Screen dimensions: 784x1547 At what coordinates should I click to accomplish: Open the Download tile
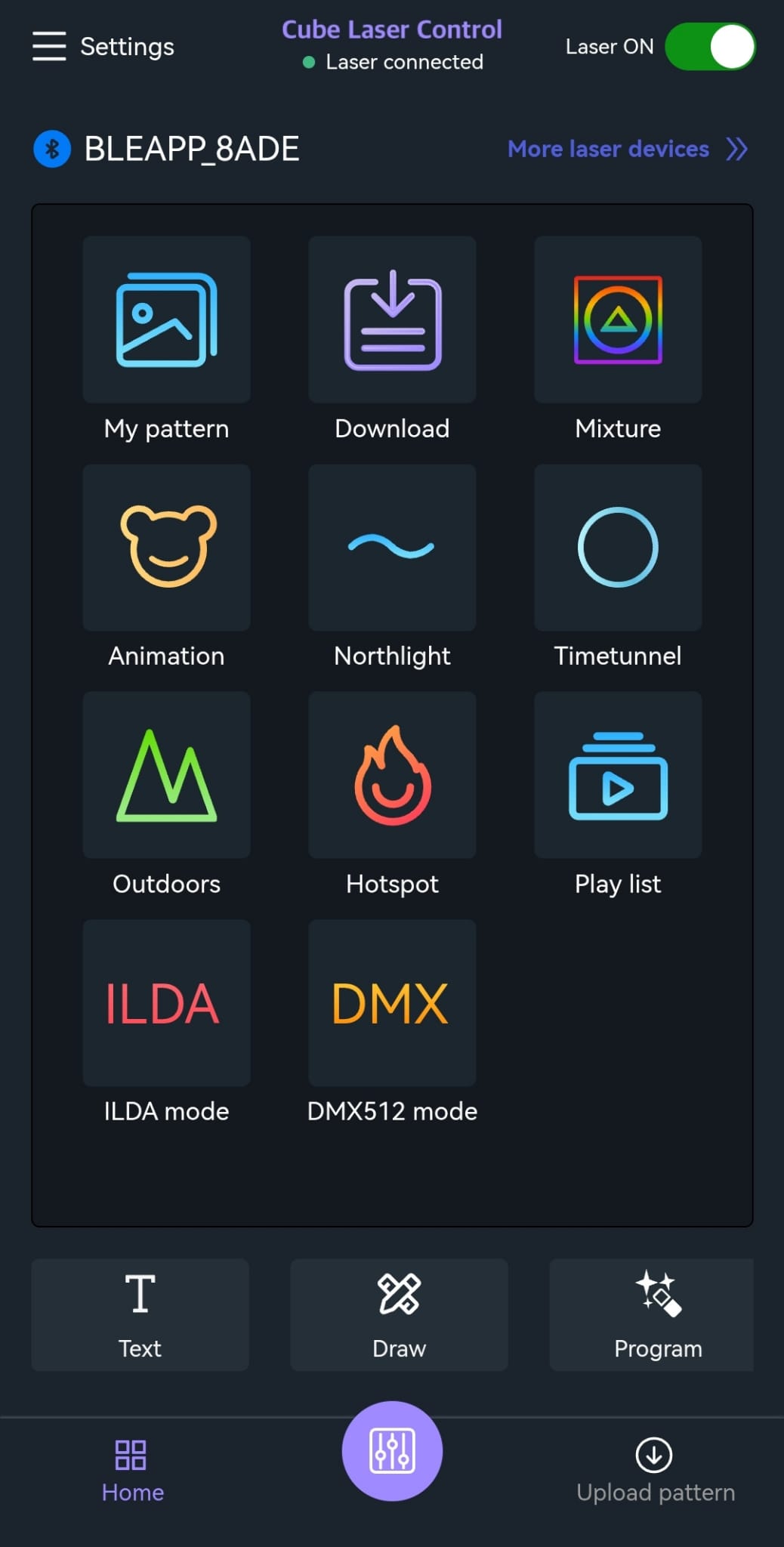click(x=392, y=320)
